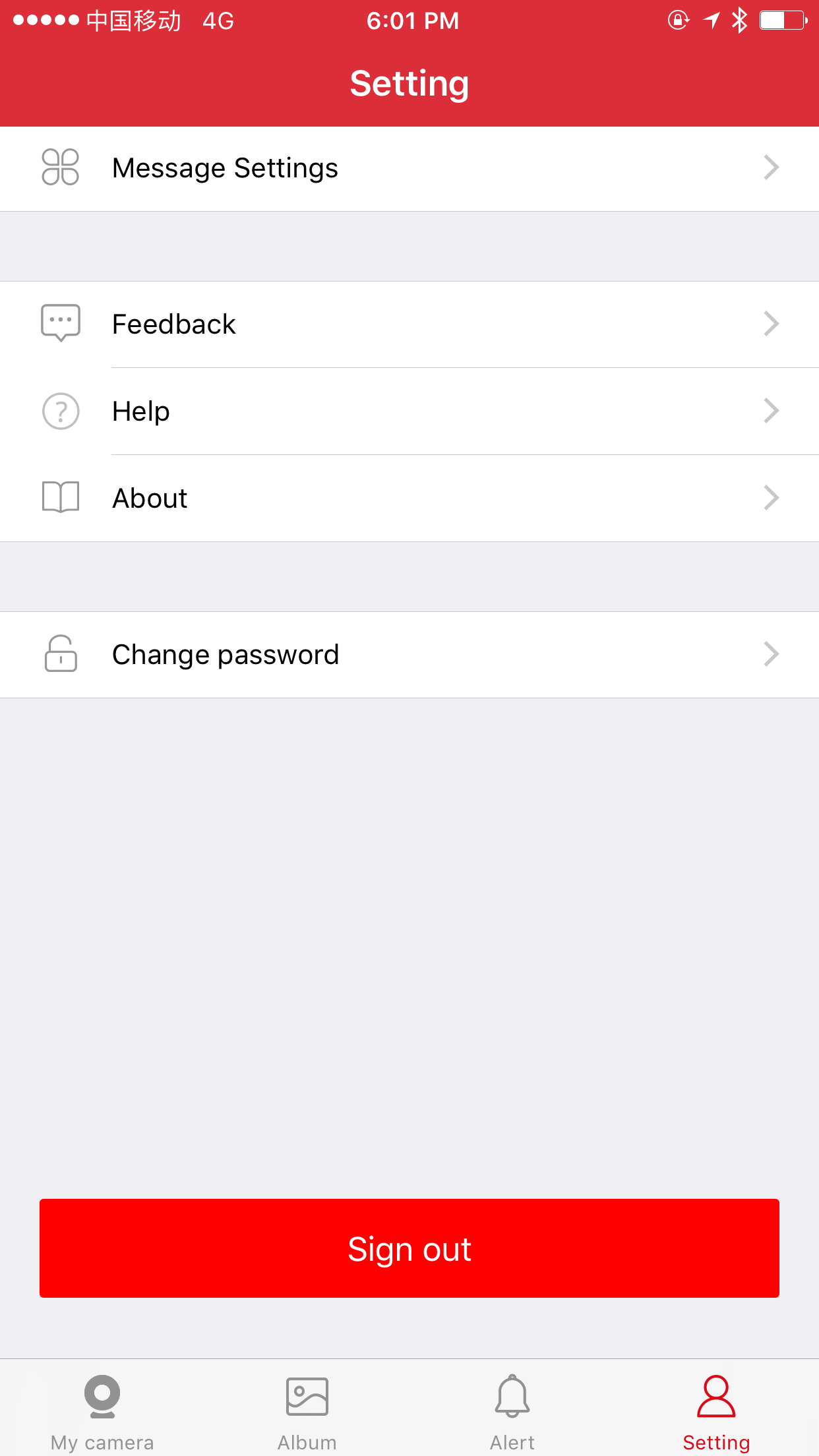Expand the Message Settings row chevron
This screenshot has width=819, height=1456.
(771, 168)
